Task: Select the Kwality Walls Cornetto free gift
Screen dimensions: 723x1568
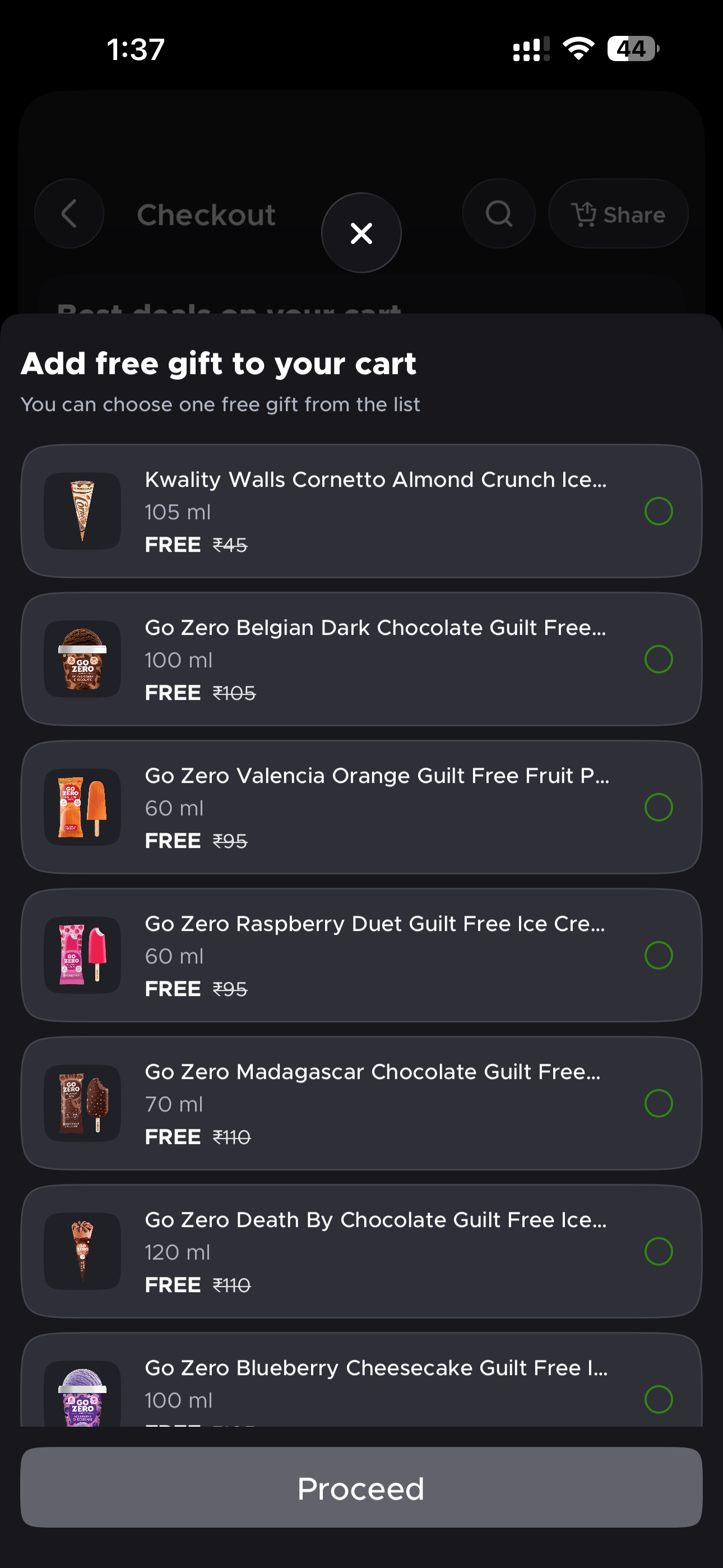Action: point(659,511)
